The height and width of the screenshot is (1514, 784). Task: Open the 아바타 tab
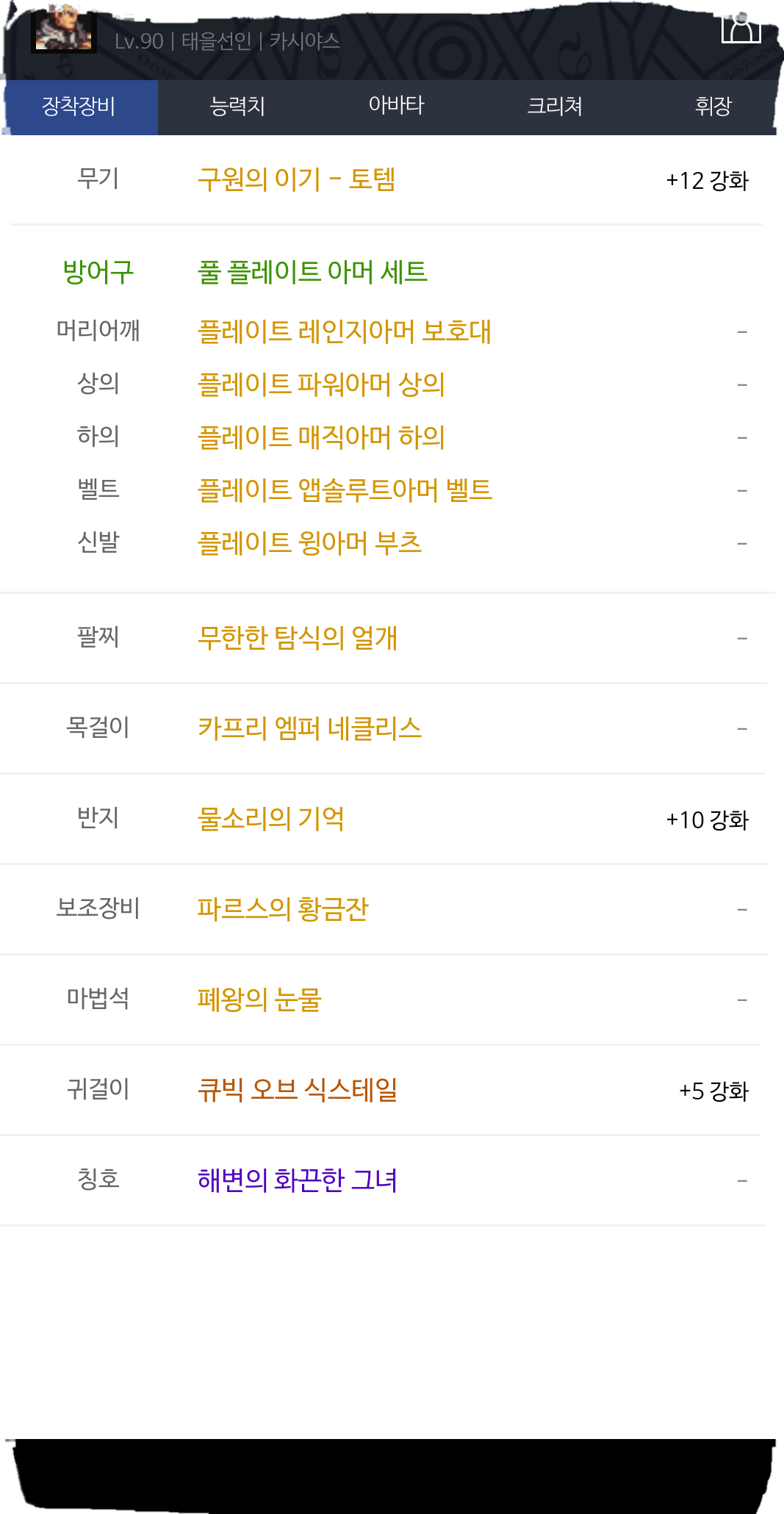(x=396, y=107)
